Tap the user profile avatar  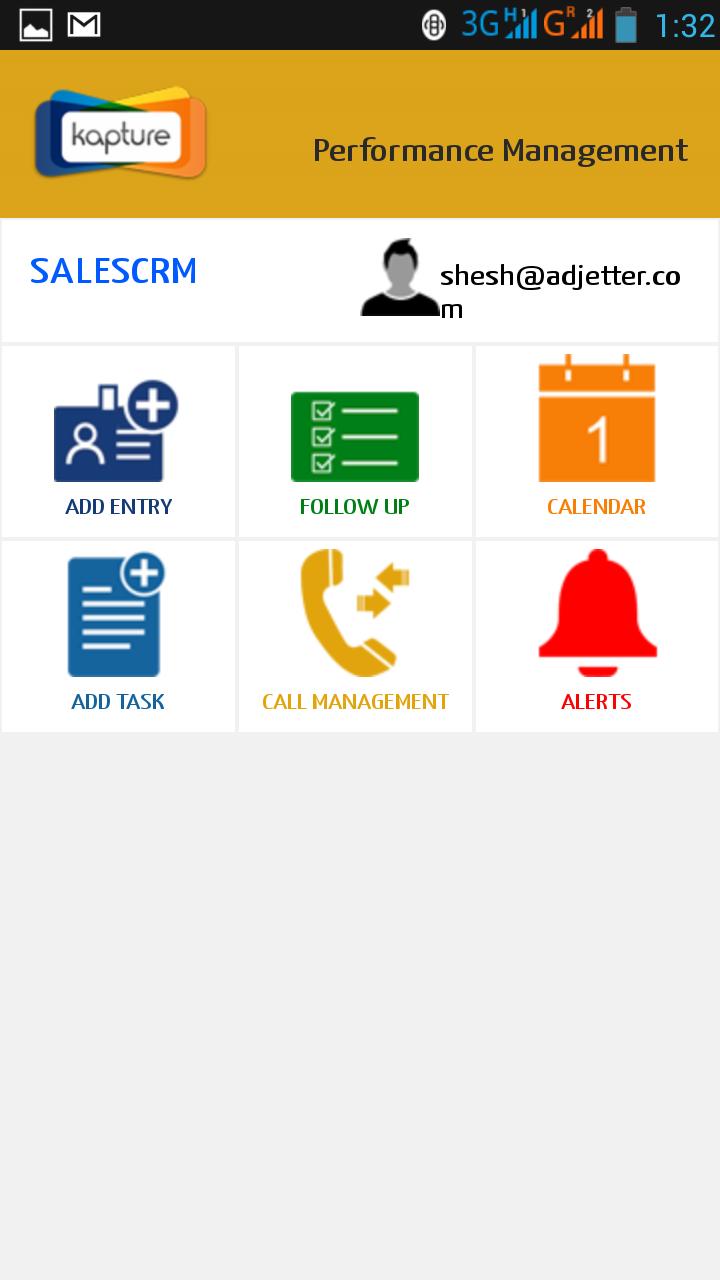pos(400,278)
